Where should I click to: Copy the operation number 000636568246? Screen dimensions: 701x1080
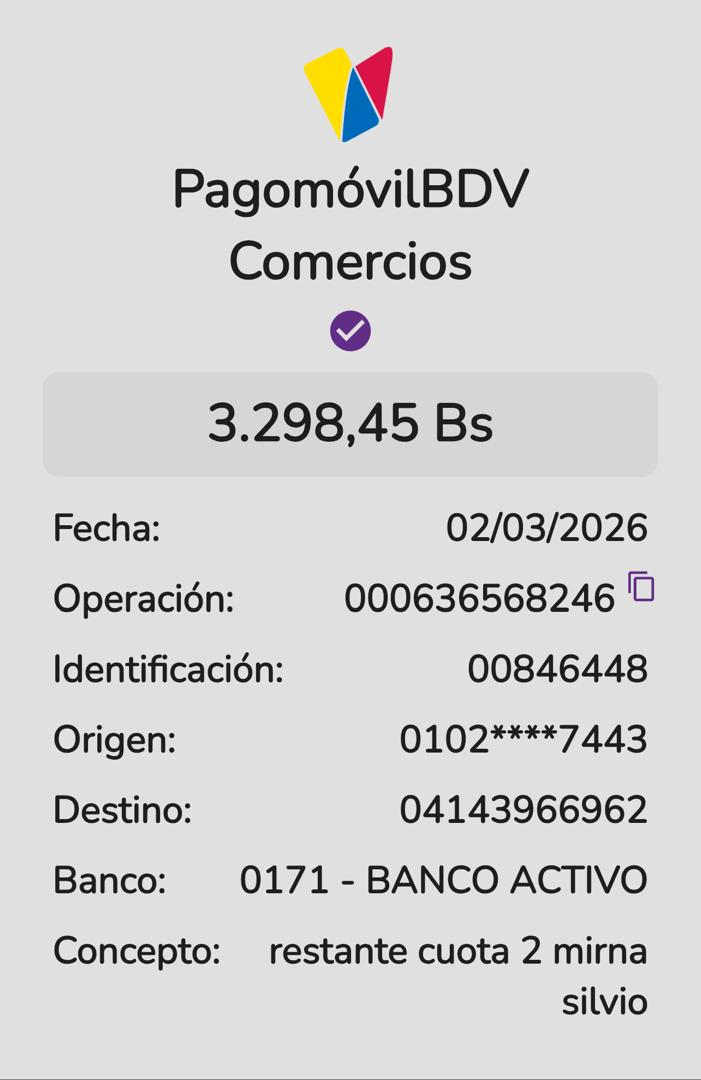coord(641,587)
